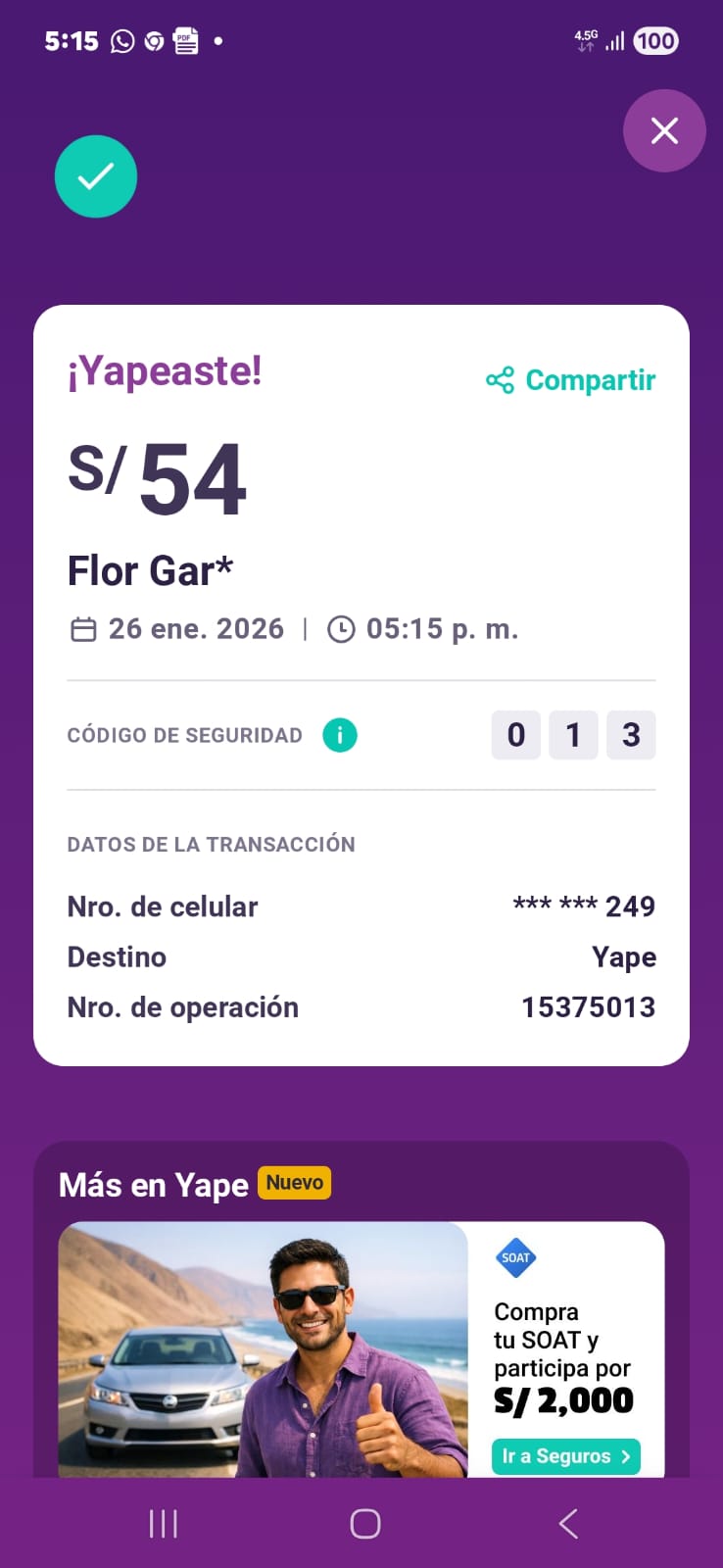Viewport: 723px width, 1568px height.
Task: Go back with the system back button
Action: tap(568, 1524)
